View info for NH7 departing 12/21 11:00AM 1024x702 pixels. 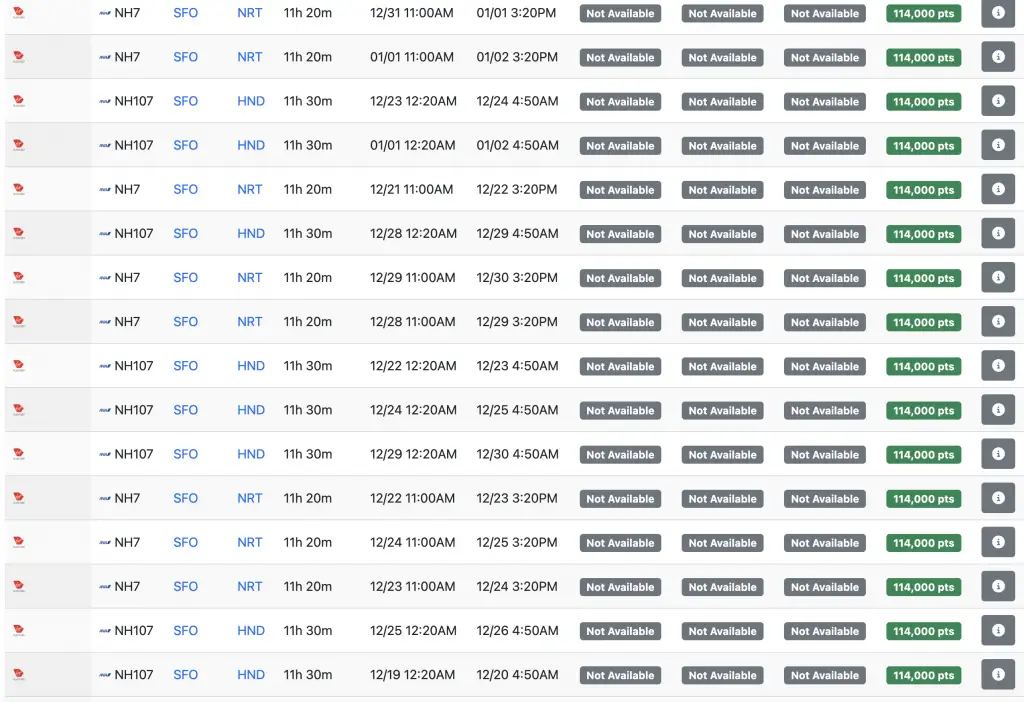click(997, 189)
